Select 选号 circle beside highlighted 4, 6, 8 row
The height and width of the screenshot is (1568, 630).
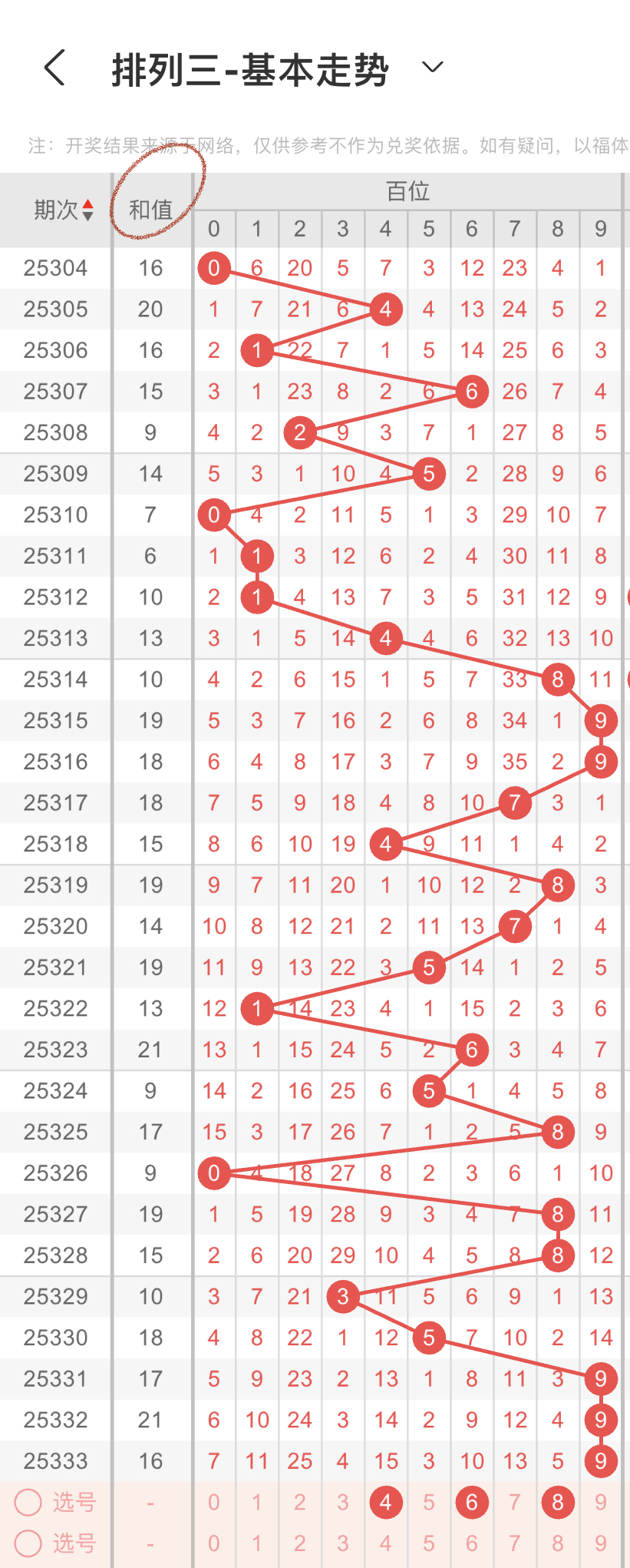(28, 1502)
